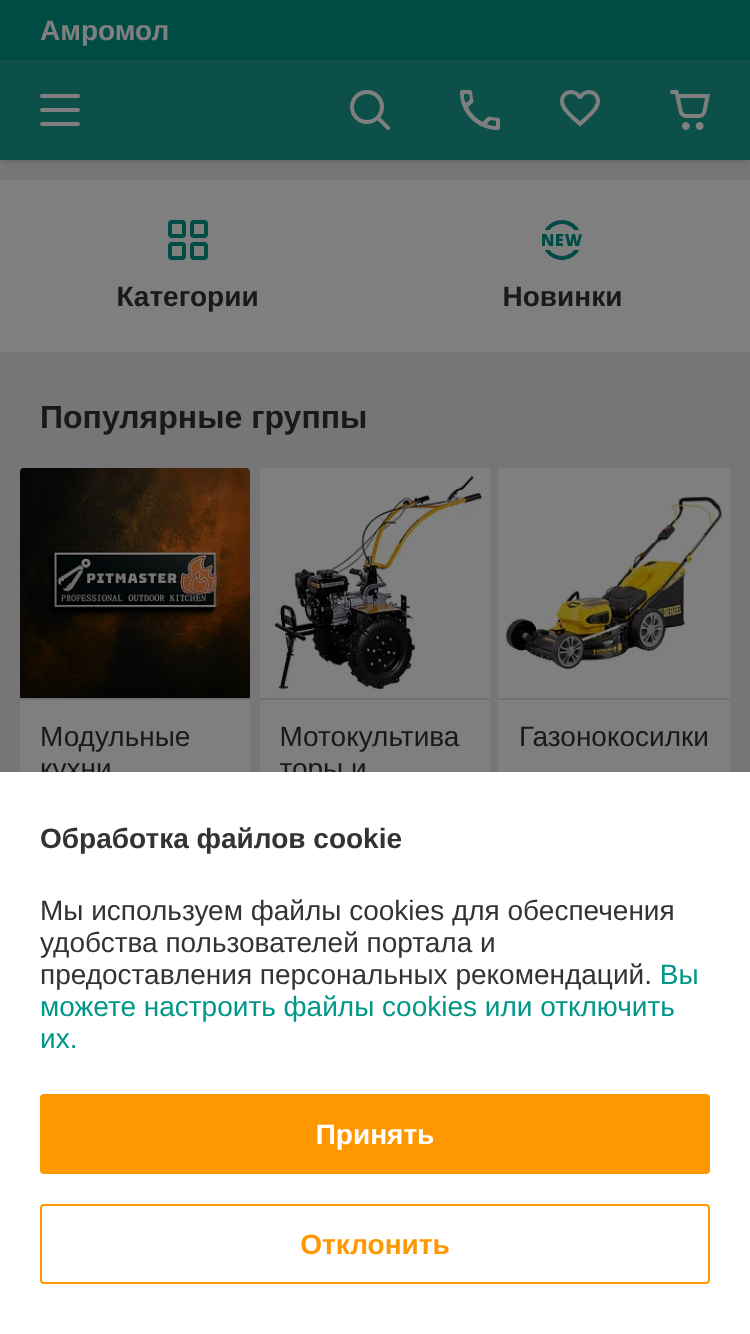Open the shopping cart

coord(690,110)
